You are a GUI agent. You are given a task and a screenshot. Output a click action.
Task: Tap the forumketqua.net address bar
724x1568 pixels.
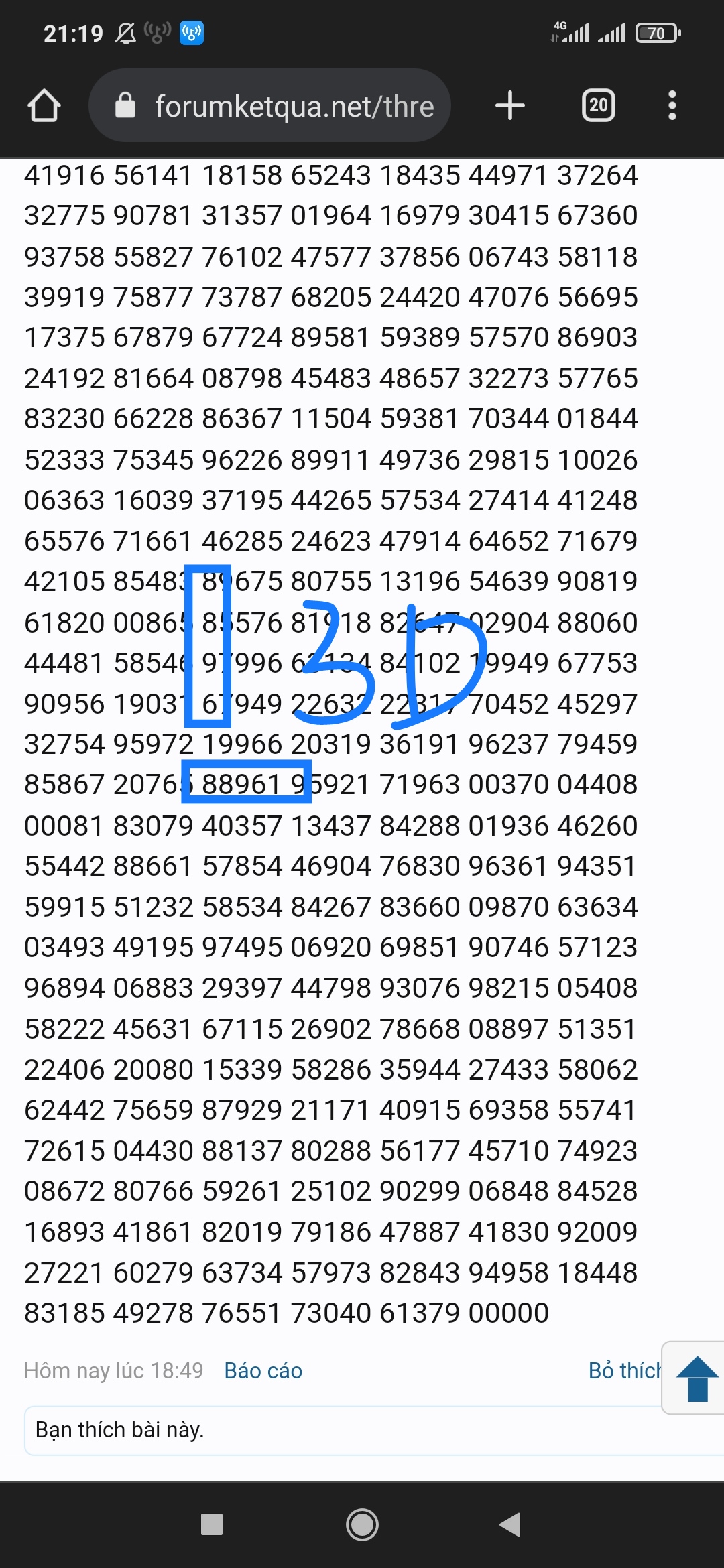coord(269,105)
